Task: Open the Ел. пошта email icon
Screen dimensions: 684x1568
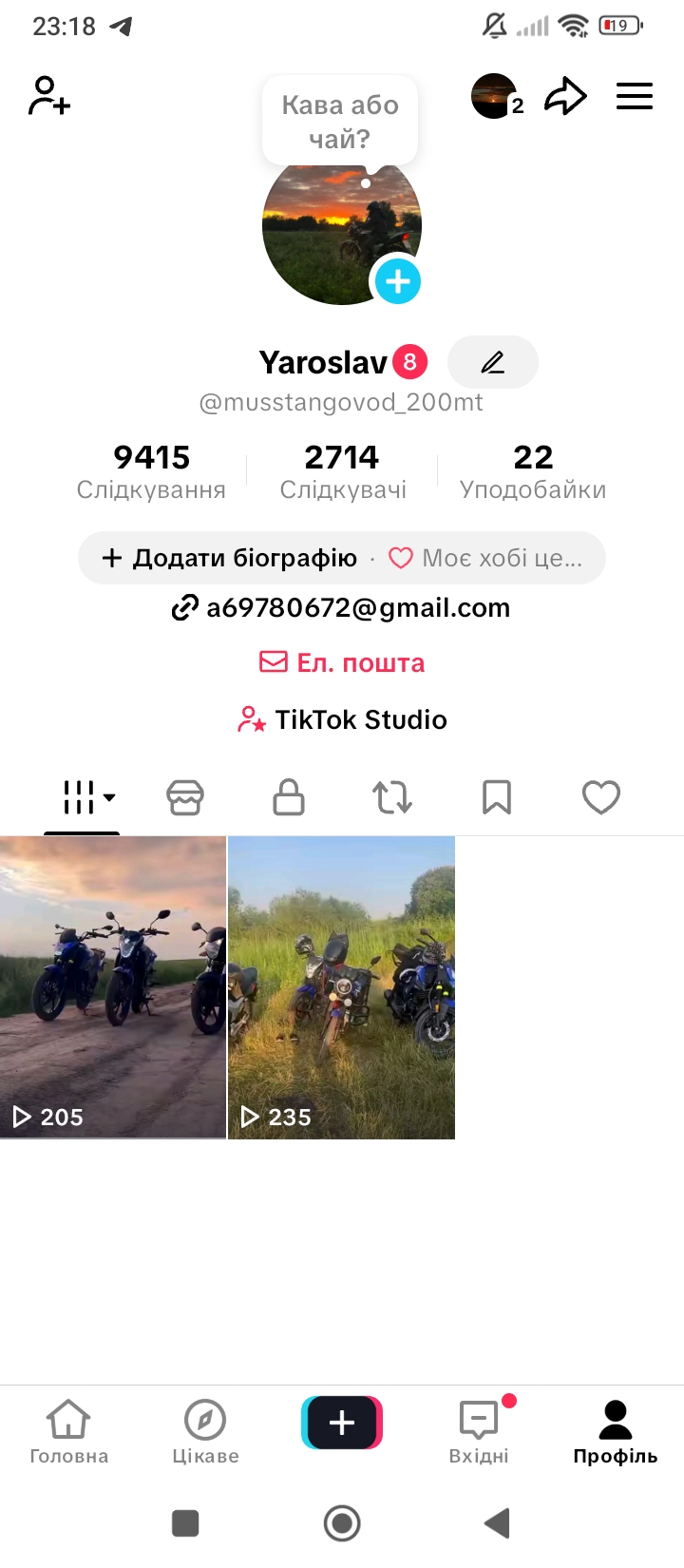Action: pyautogui.click(x=341, y=661)
